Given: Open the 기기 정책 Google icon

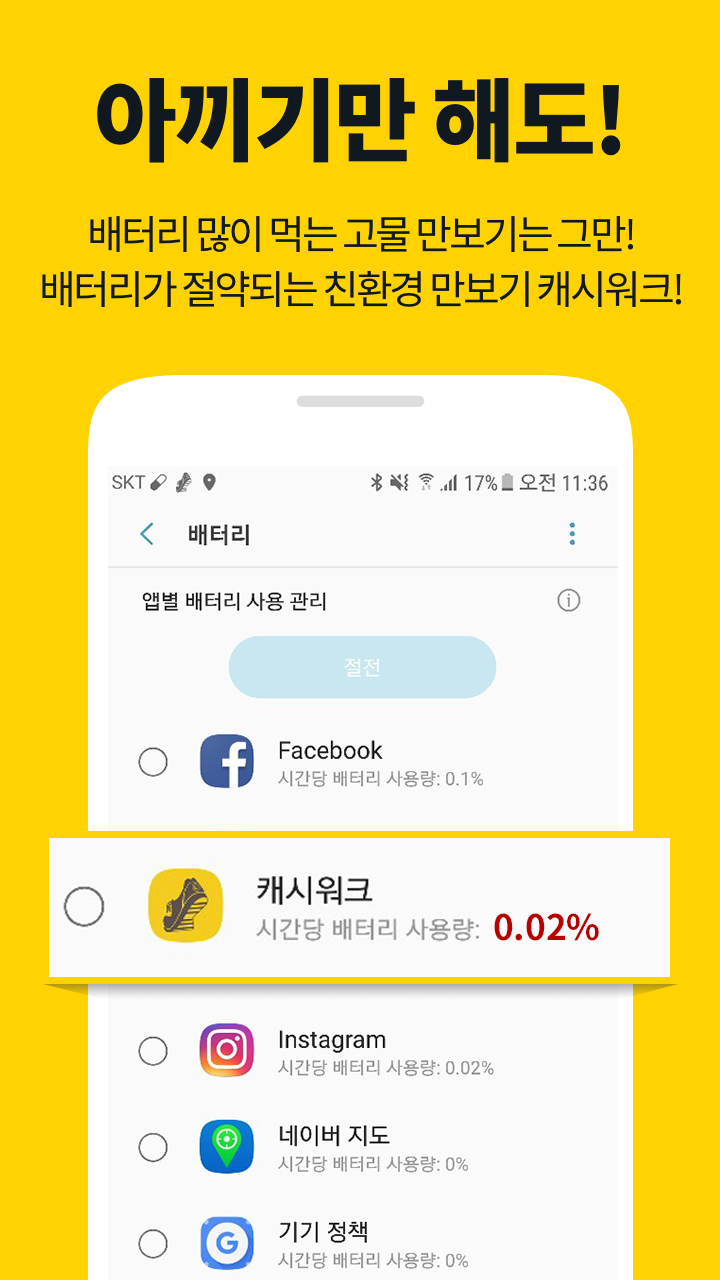Looking at the screenshot, I should click(x=227, y=1243).
